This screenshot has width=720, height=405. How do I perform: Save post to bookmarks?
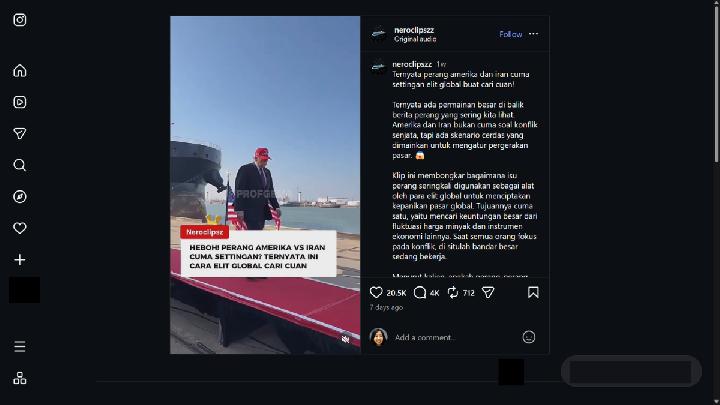point(533,292)
